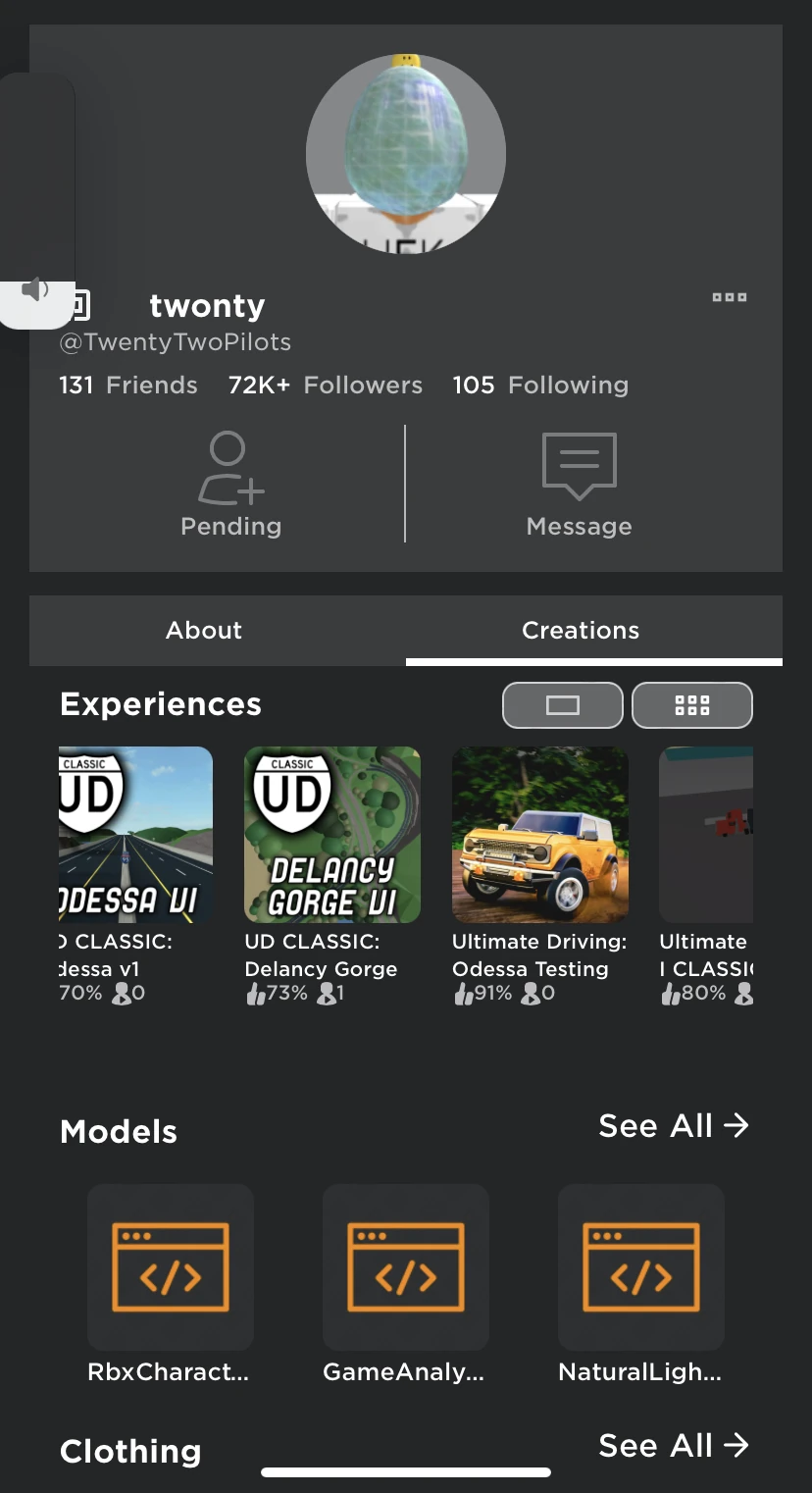Tap the Pending friend request button
Image resolution: width=812 pixels, height=1493 pixels.
click(231, 484)
